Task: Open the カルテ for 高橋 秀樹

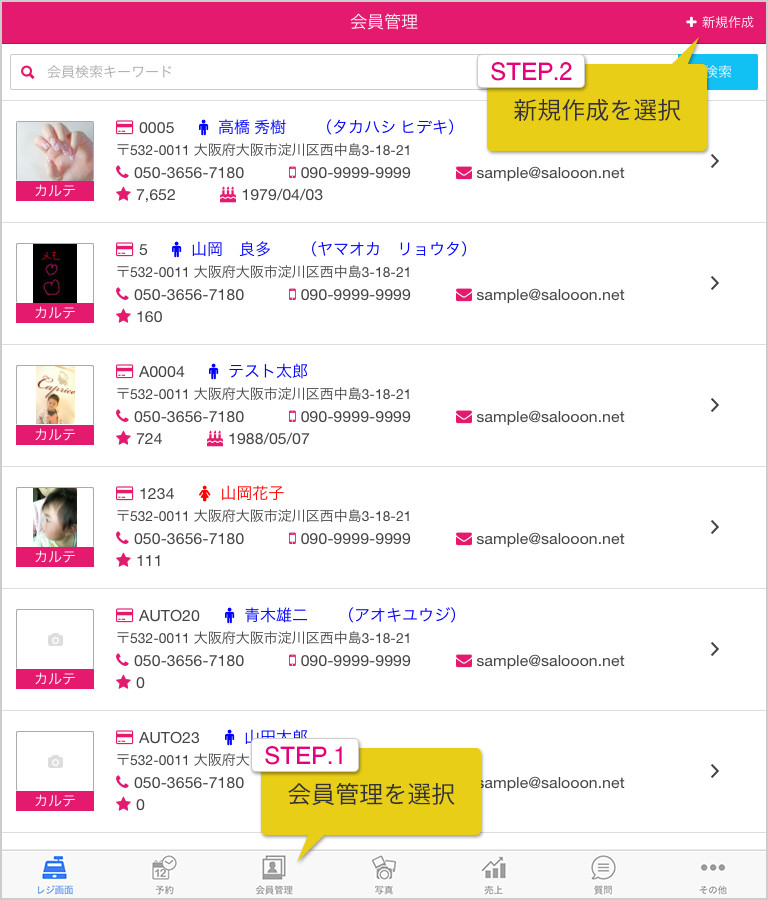Action: point(55,191)
